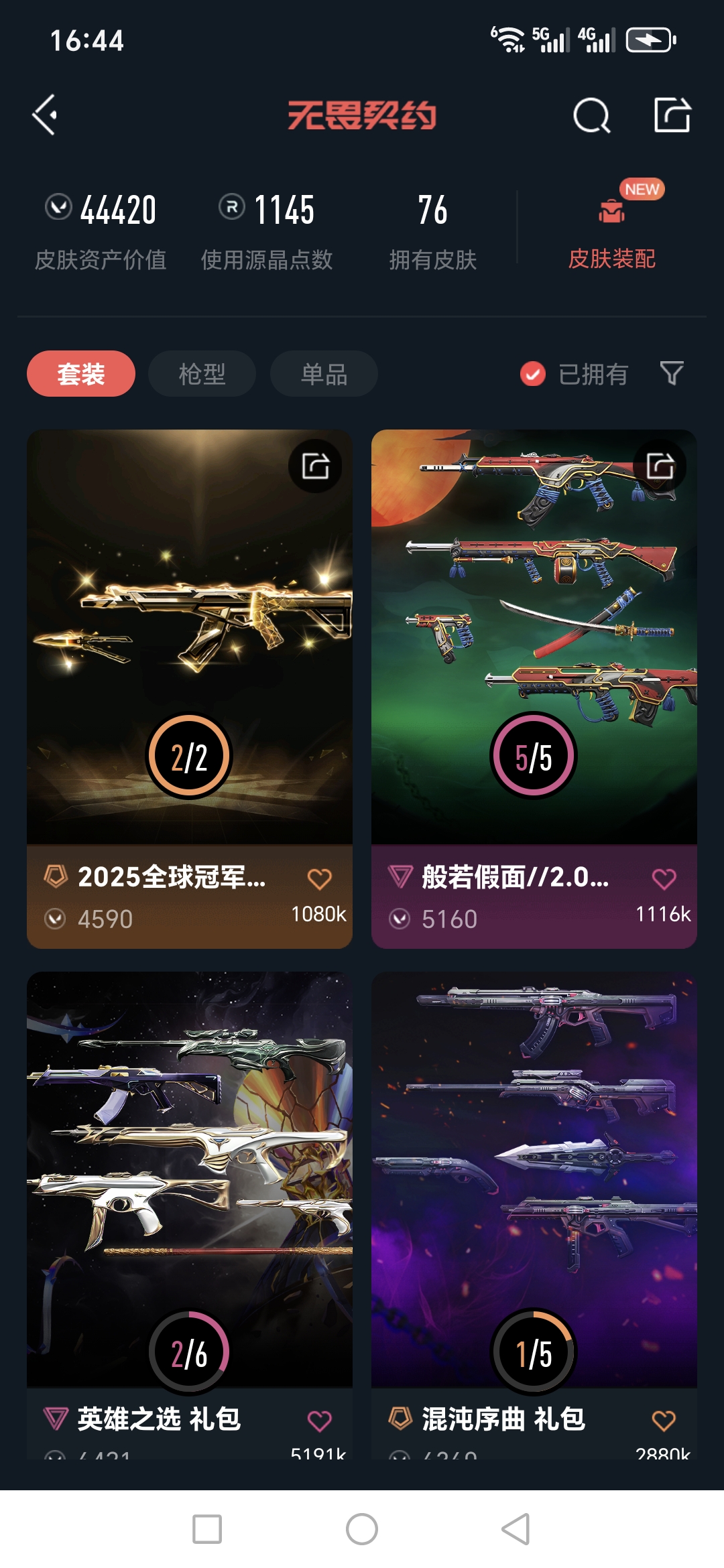Open the filter funnel icon

[671, 373]
